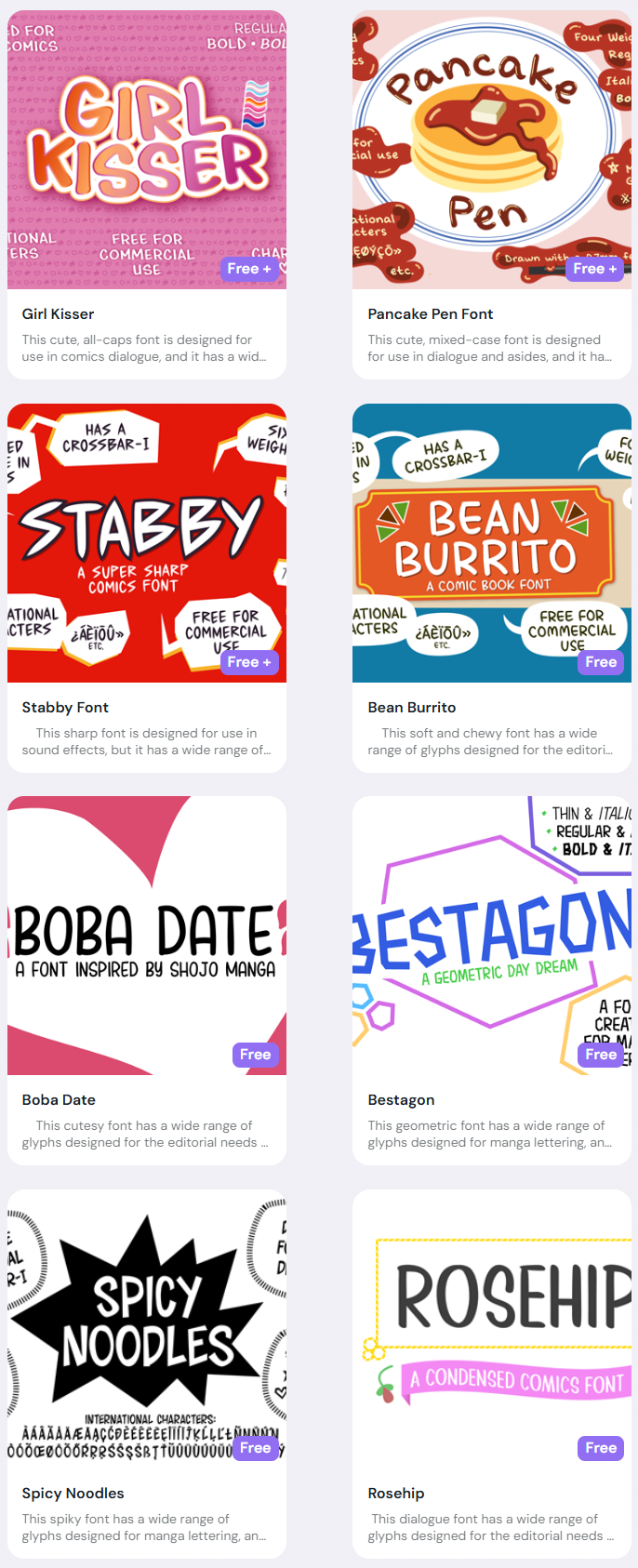Open the Boba Date font card
This screenshot has width=638, height=1568.
click(146, 935)
